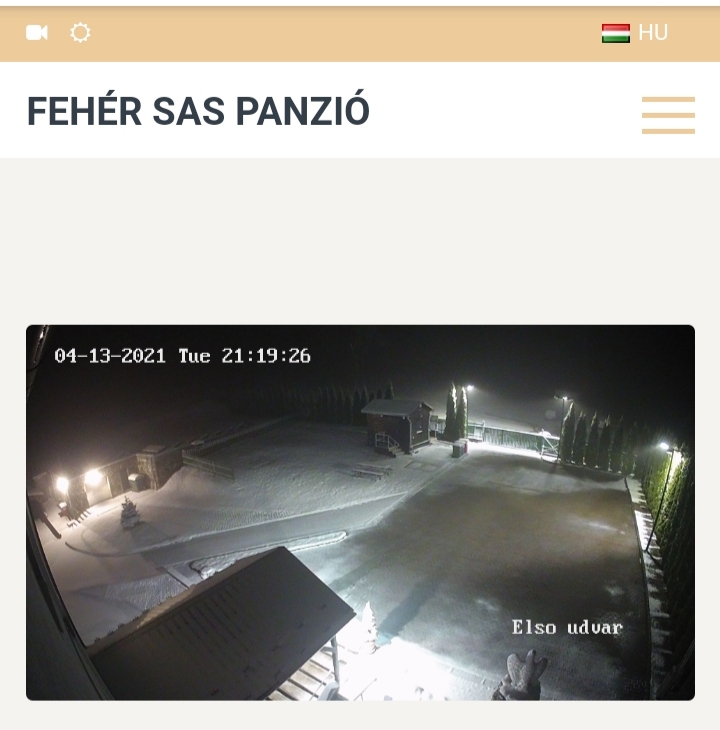Click the timestamp on the webcam feed
This screenshot has width=720, height=730.
[182, 356]
